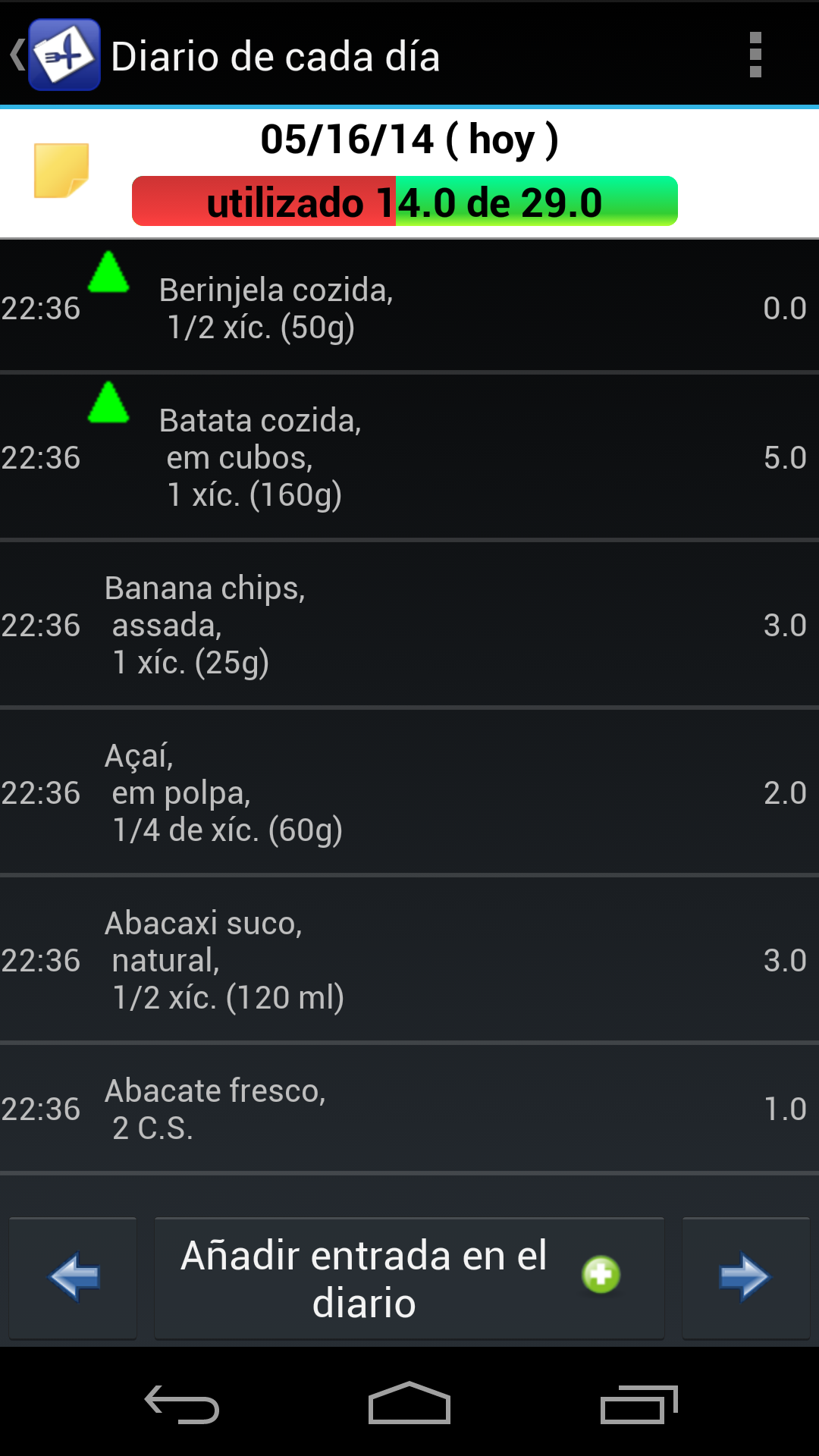Open the yellow sticky note

coord(61,171)
